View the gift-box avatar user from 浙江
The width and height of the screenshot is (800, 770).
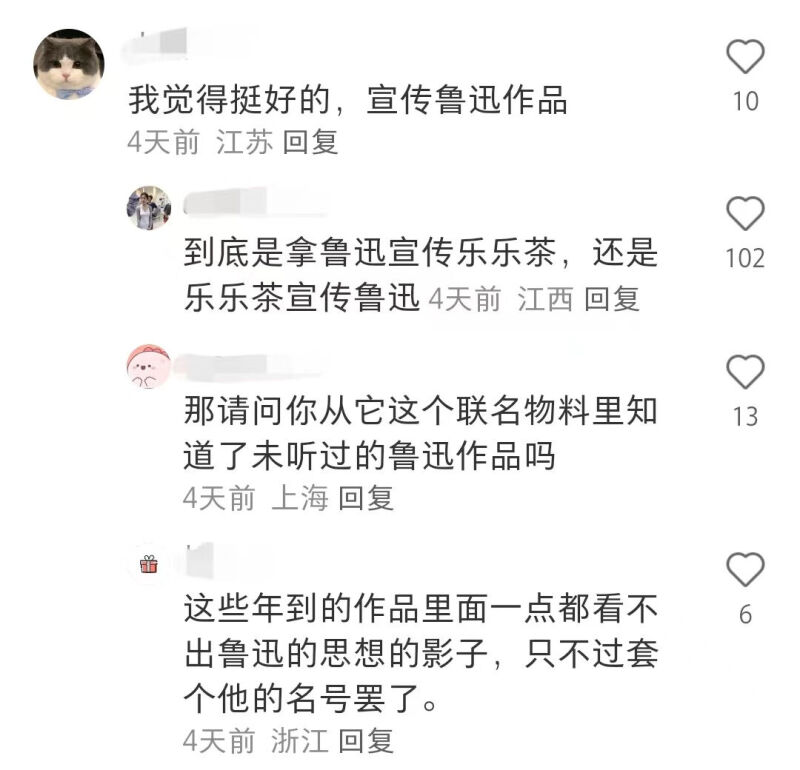[x=148, y=564]
